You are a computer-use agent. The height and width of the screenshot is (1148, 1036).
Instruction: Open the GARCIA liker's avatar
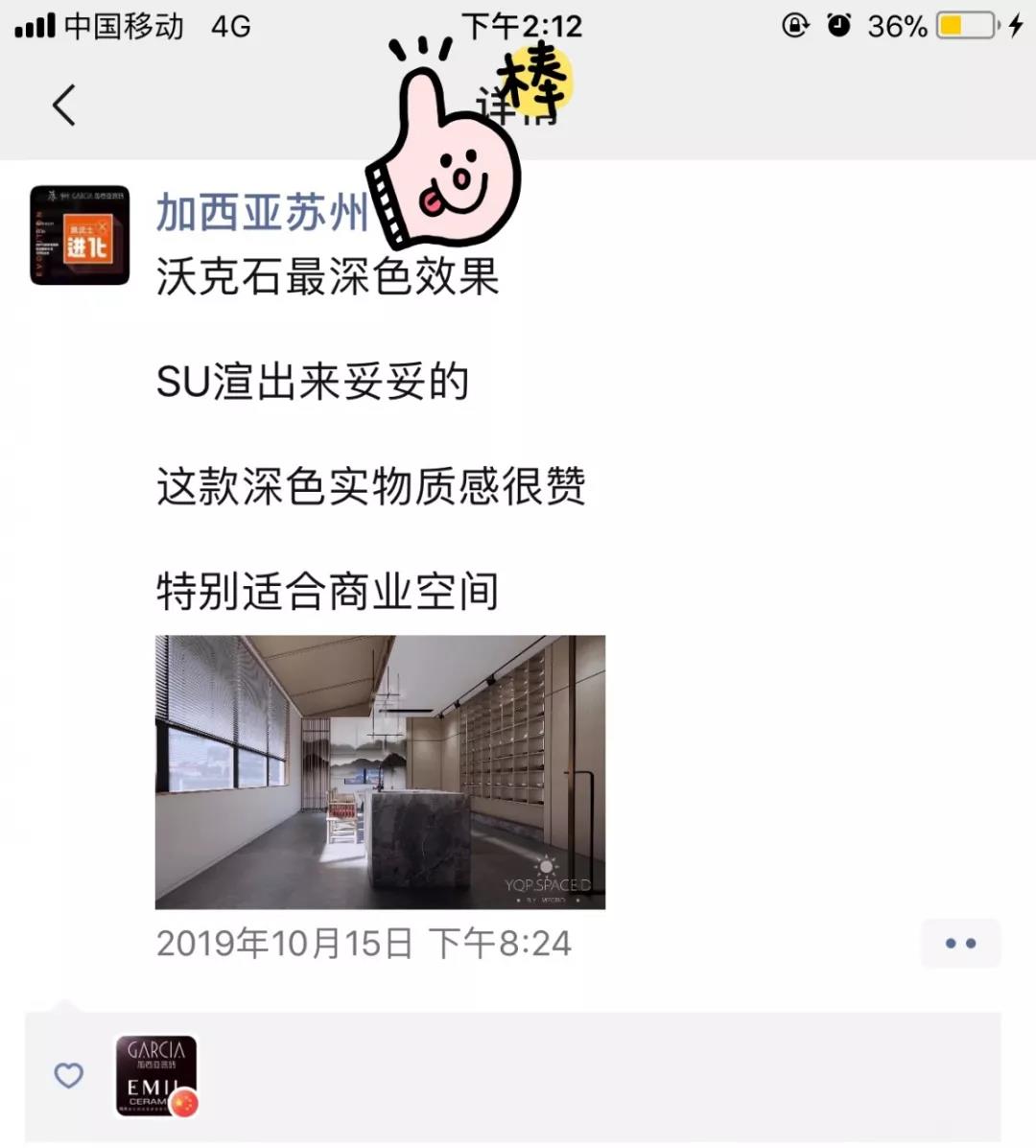pos(156,1075)
